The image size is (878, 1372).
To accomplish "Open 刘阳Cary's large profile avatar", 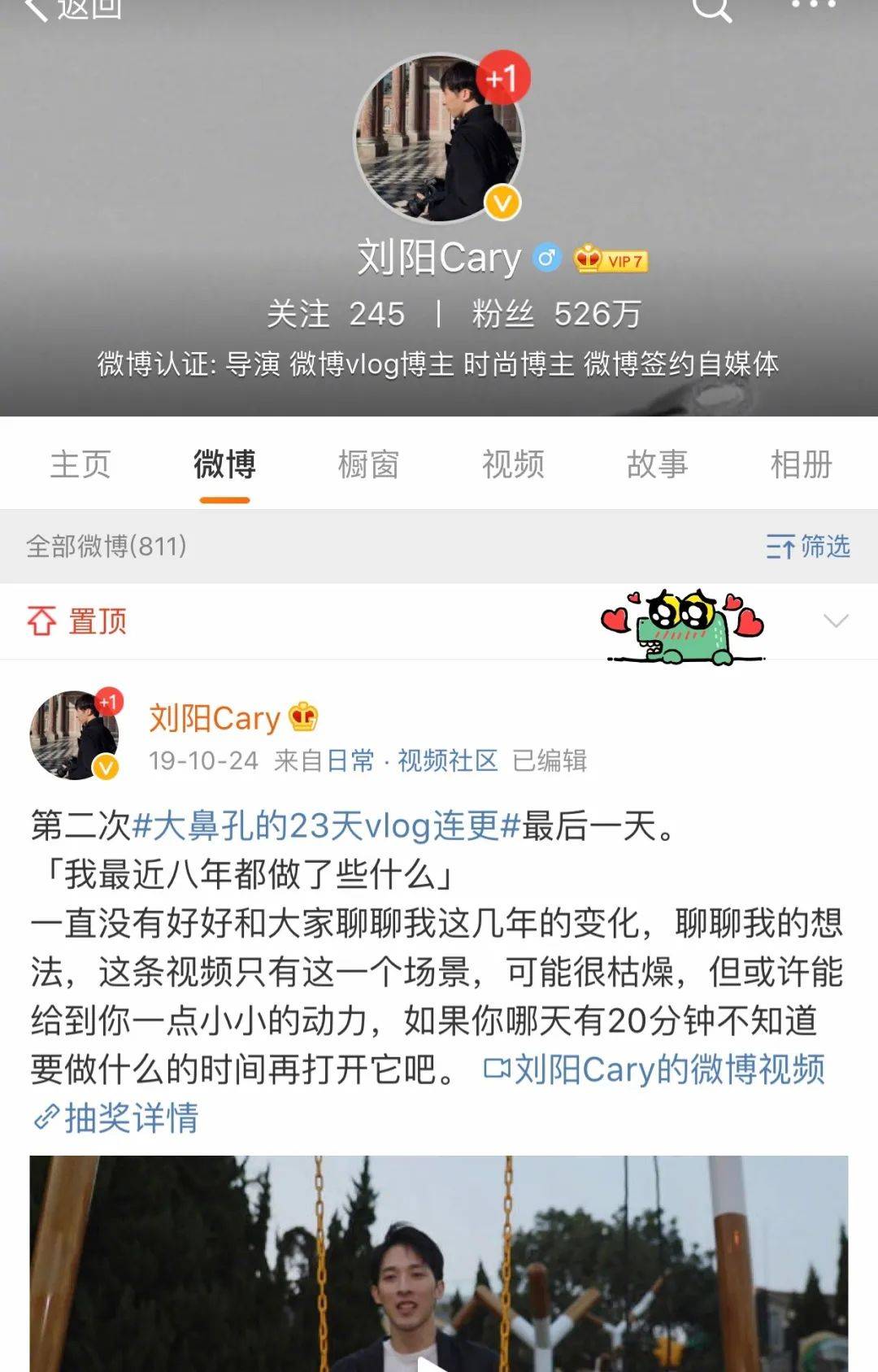I will click(x=439, y=138).
